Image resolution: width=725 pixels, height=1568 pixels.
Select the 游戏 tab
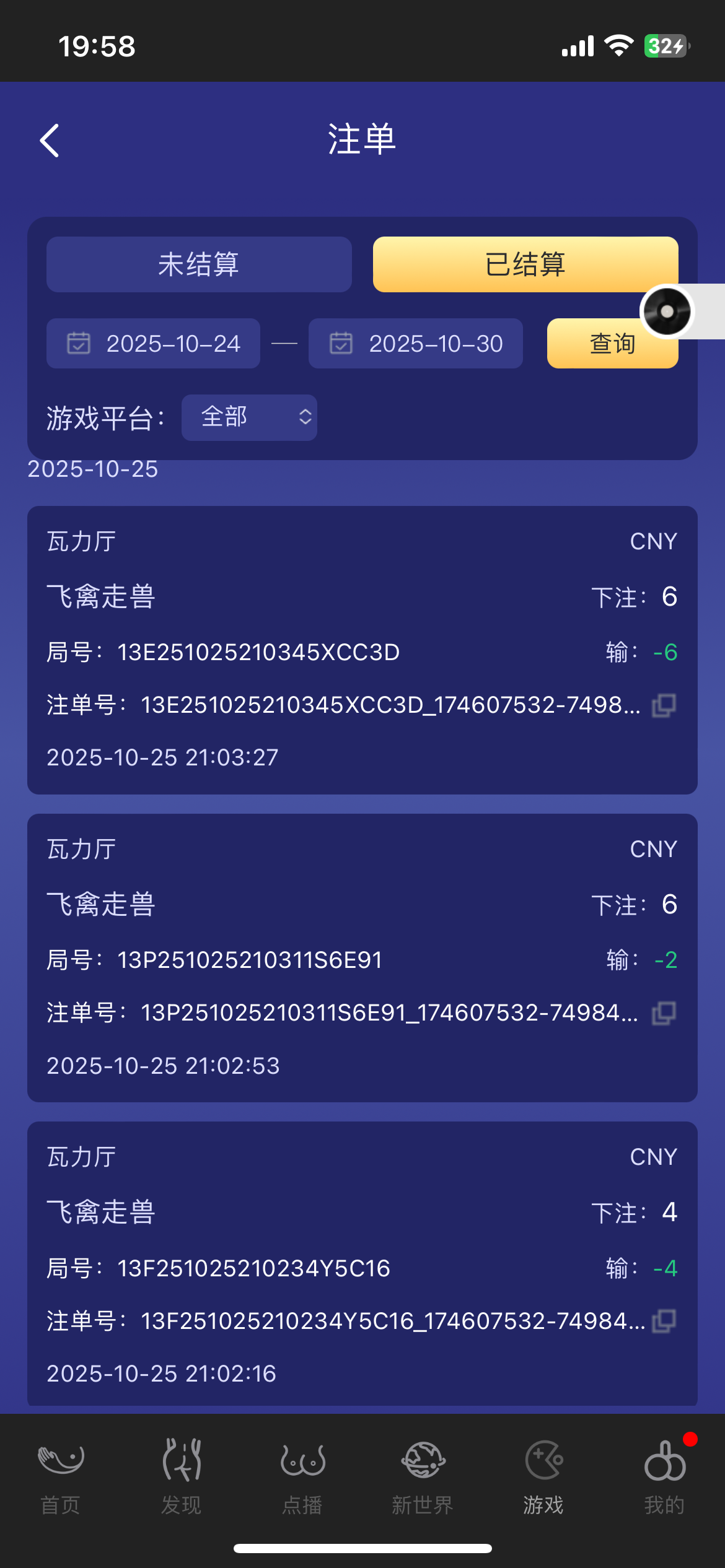(543, 1477)
